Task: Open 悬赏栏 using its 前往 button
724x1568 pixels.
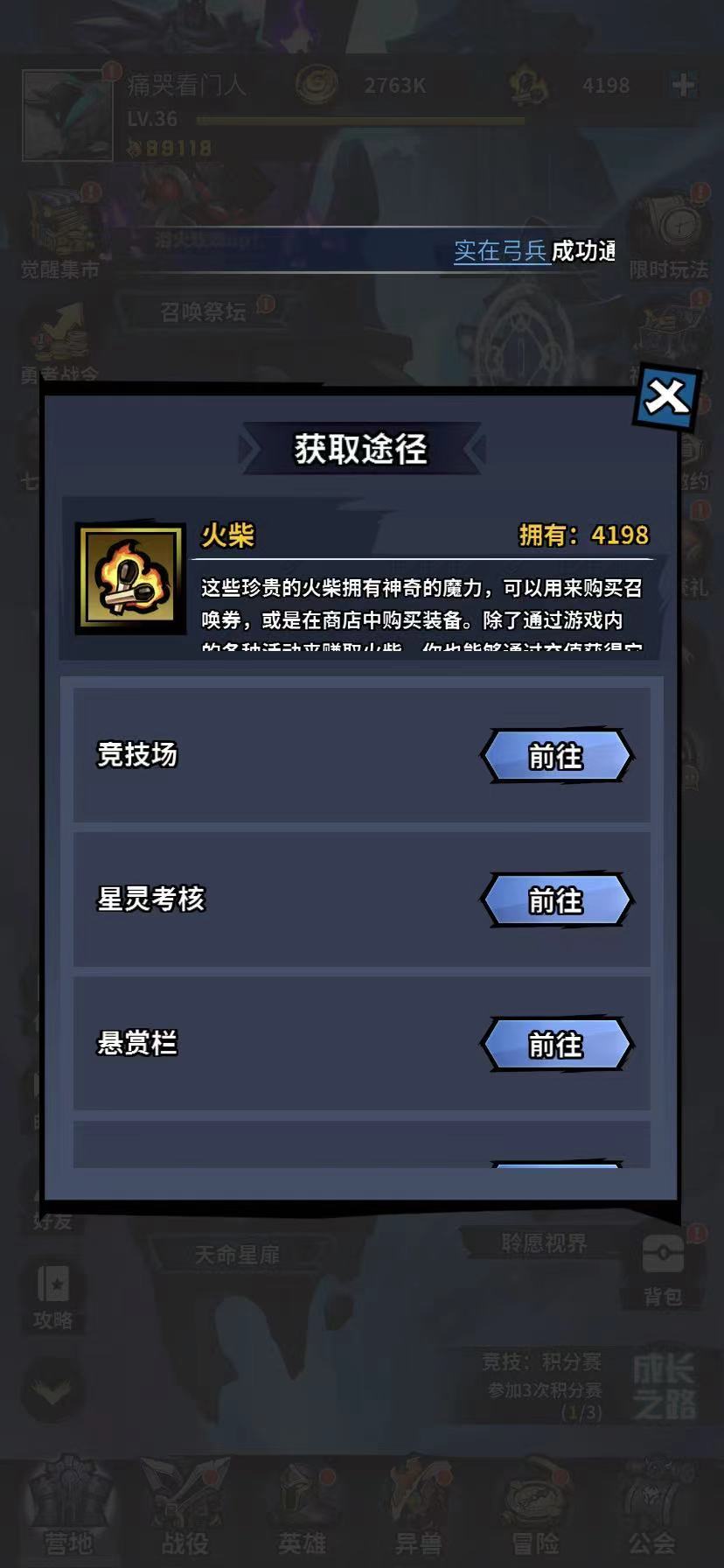Action: coord(555,1044)
